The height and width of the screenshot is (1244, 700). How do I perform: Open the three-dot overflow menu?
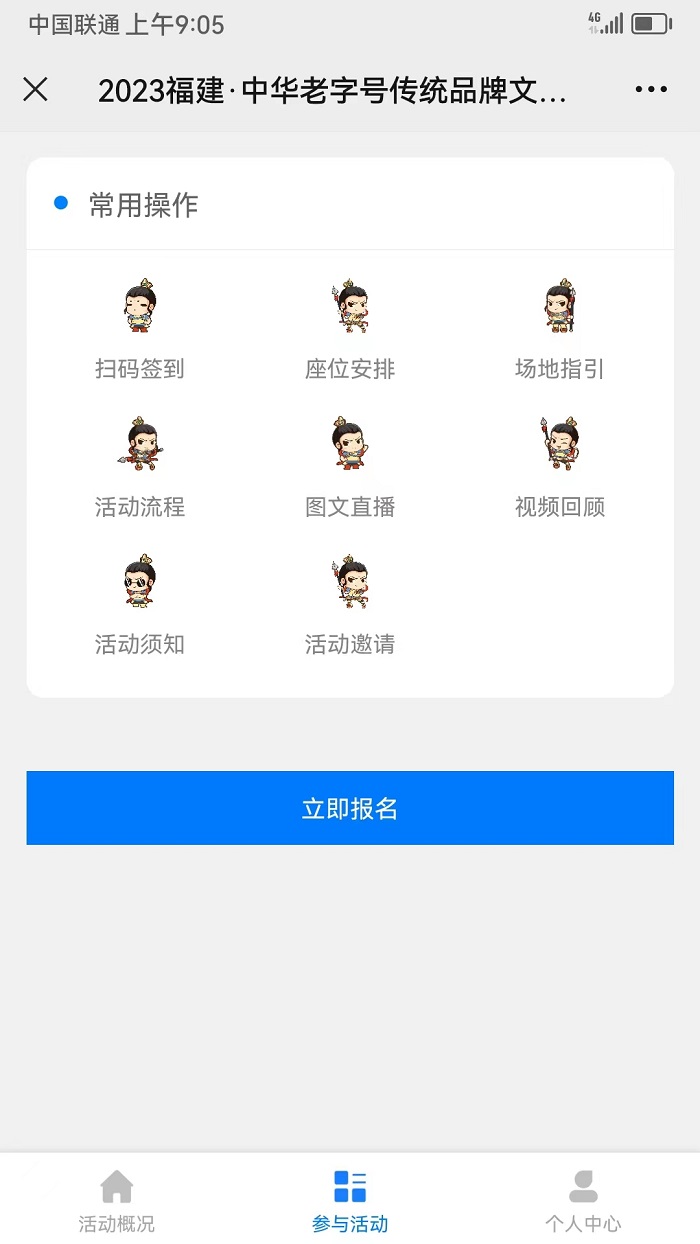[x=651, y=90]
